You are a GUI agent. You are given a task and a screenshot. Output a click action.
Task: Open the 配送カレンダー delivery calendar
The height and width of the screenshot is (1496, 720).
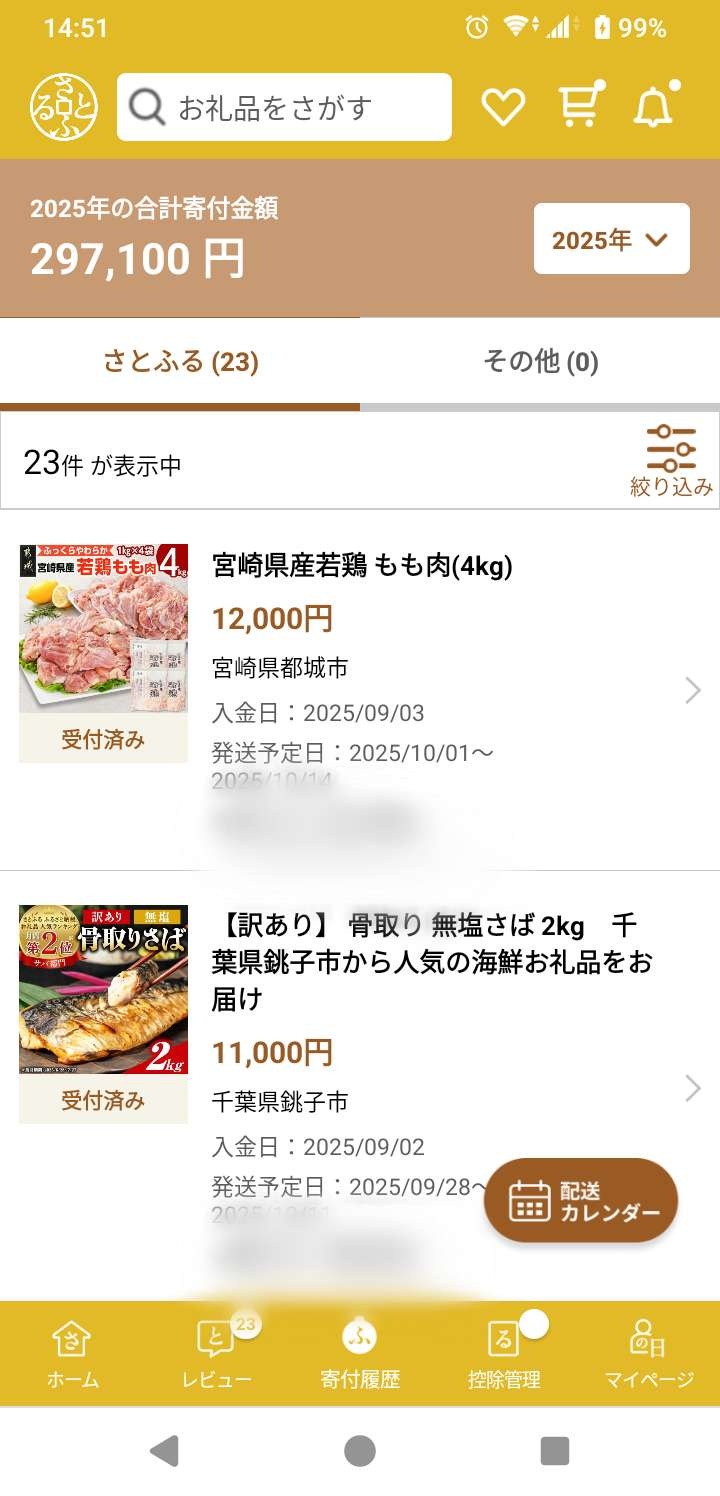(x=581, y=1200)
